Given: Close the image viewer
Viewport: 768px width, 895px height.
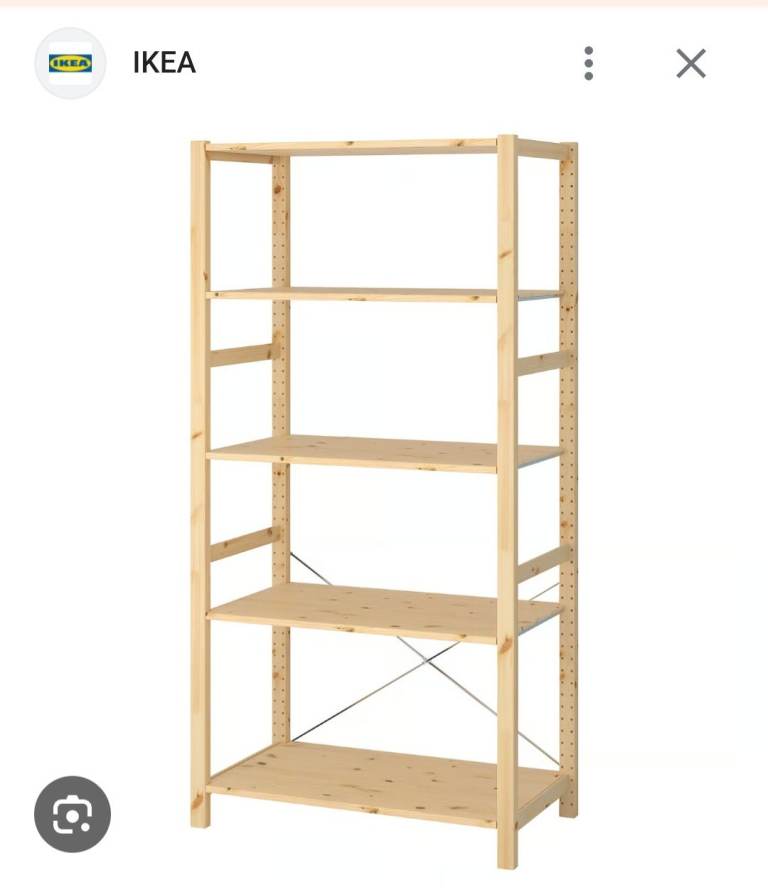Looking at the screenshot, I should click(x=691, y=63).
